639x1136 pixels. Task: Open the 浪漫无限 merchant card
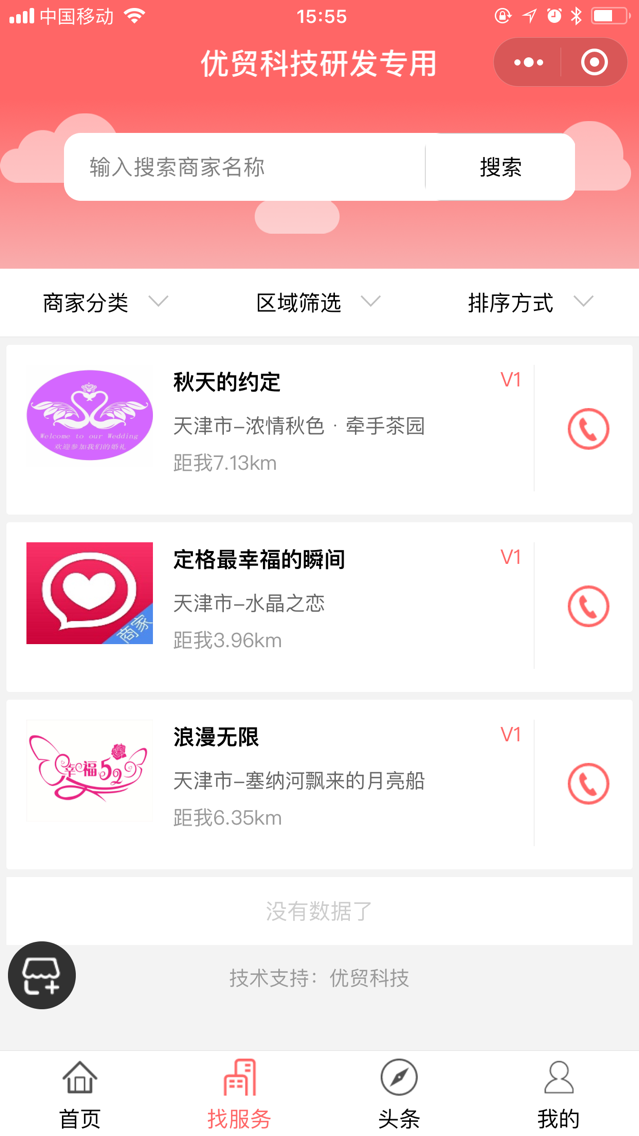pos(270,783)
